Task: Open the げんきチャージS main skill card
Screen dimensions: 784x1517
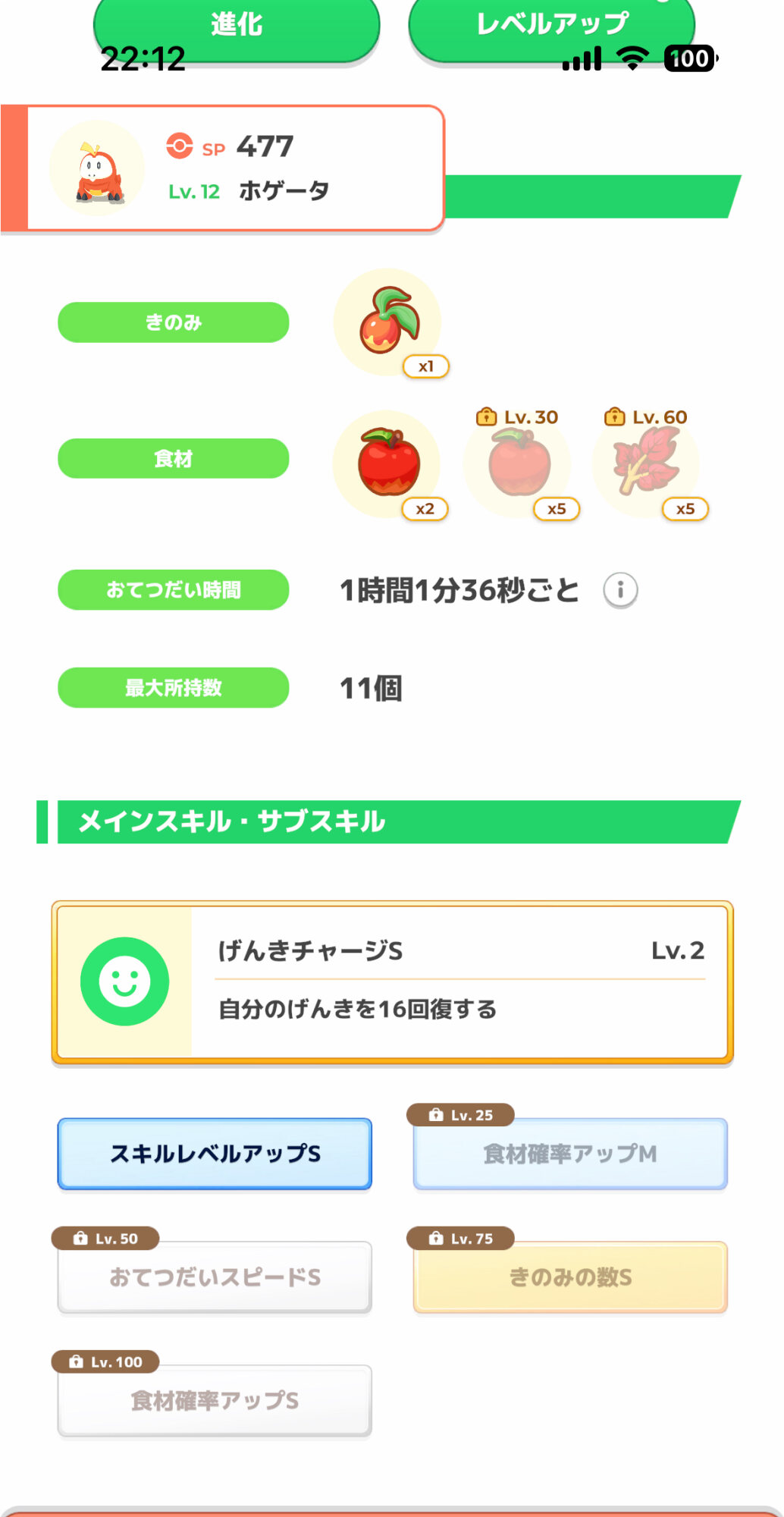Action: 392,982
